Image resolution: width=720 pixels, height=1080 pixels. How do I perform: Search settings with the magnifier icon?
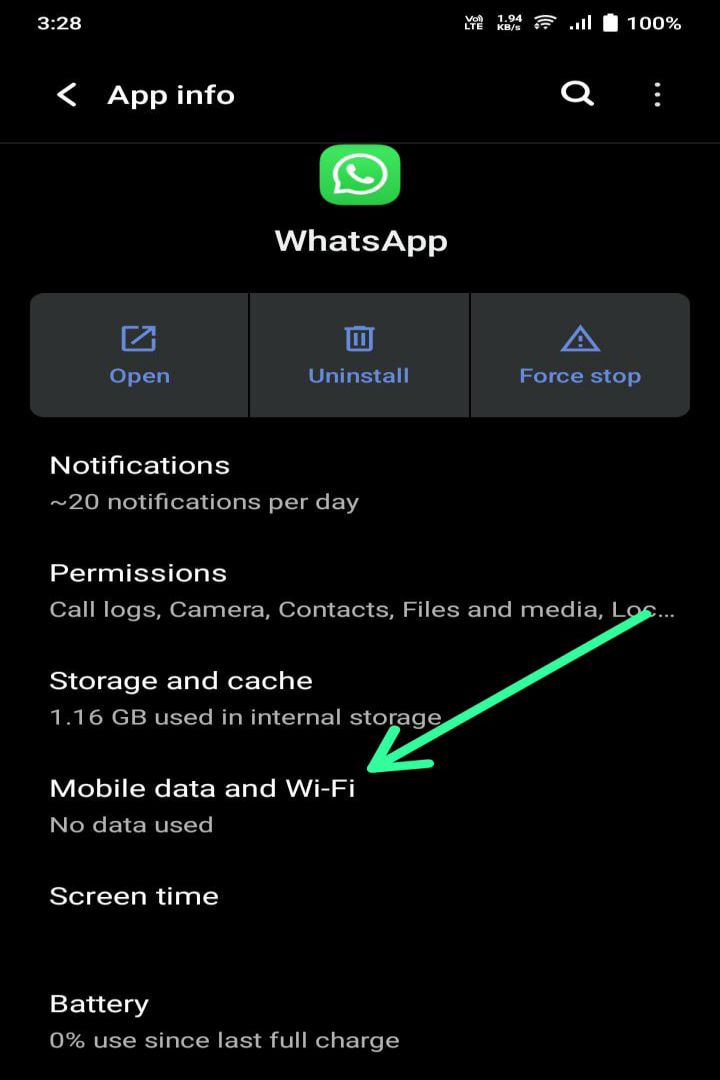coord(577,94)
